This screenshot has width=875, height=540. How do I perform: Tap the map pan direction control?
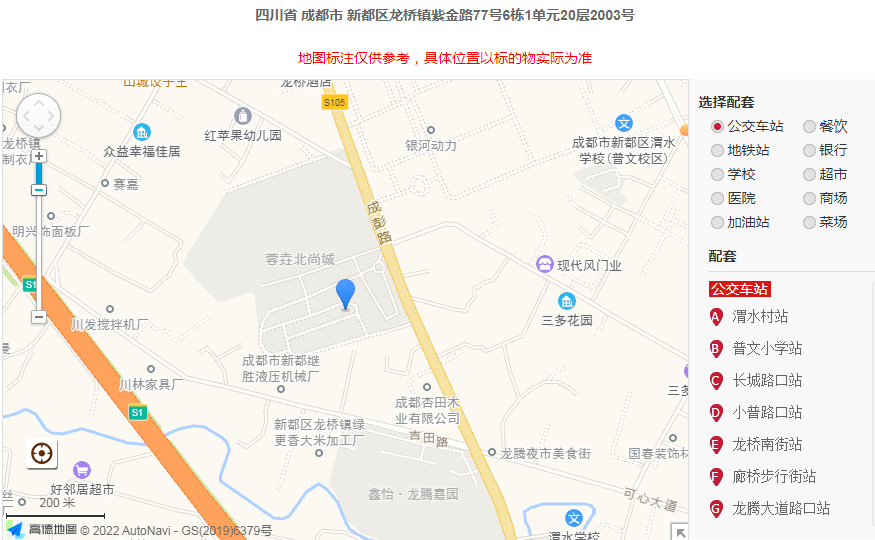[39, 115]
